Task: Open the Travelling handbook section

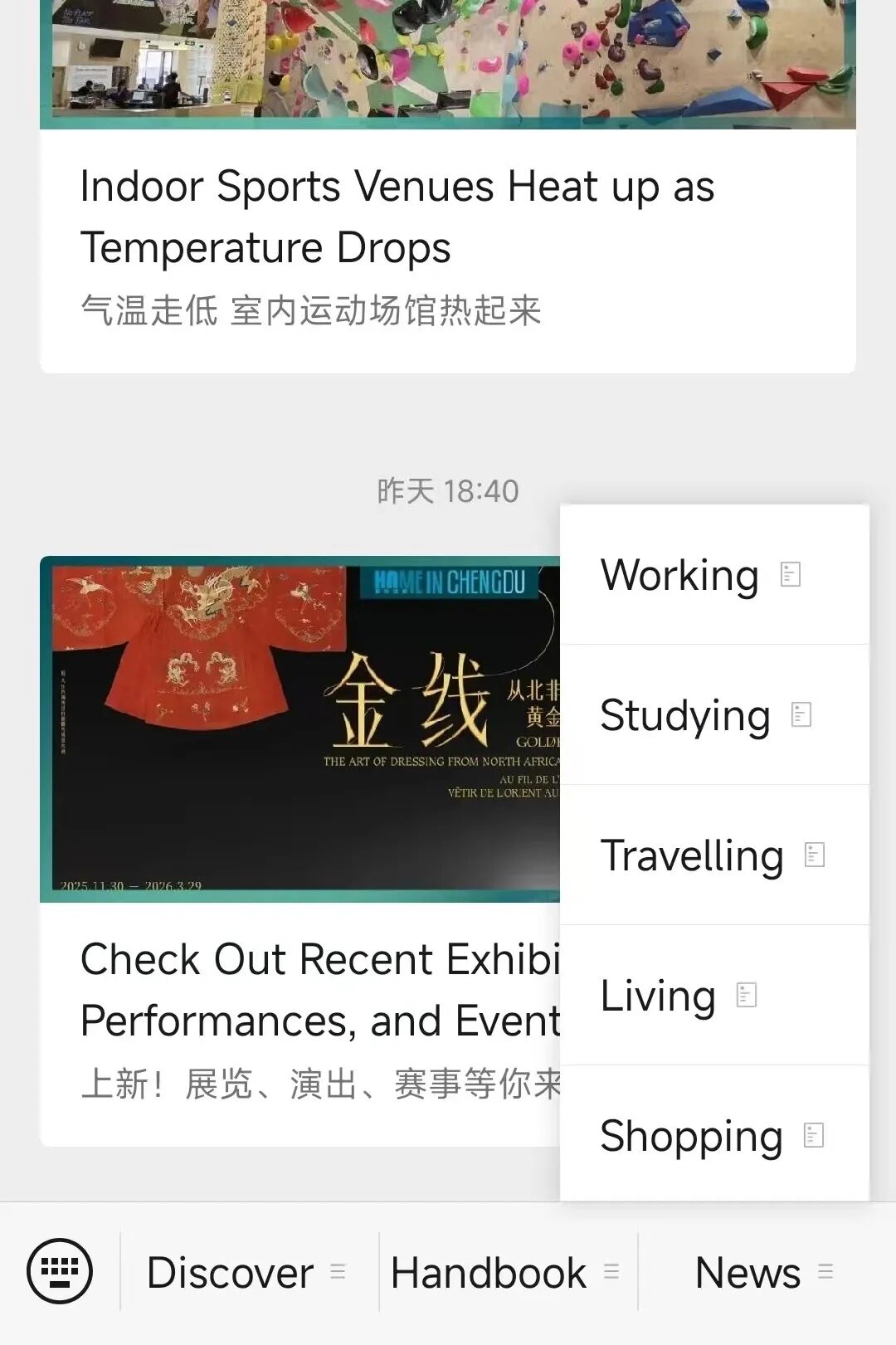Action: [x=713, y=855]
